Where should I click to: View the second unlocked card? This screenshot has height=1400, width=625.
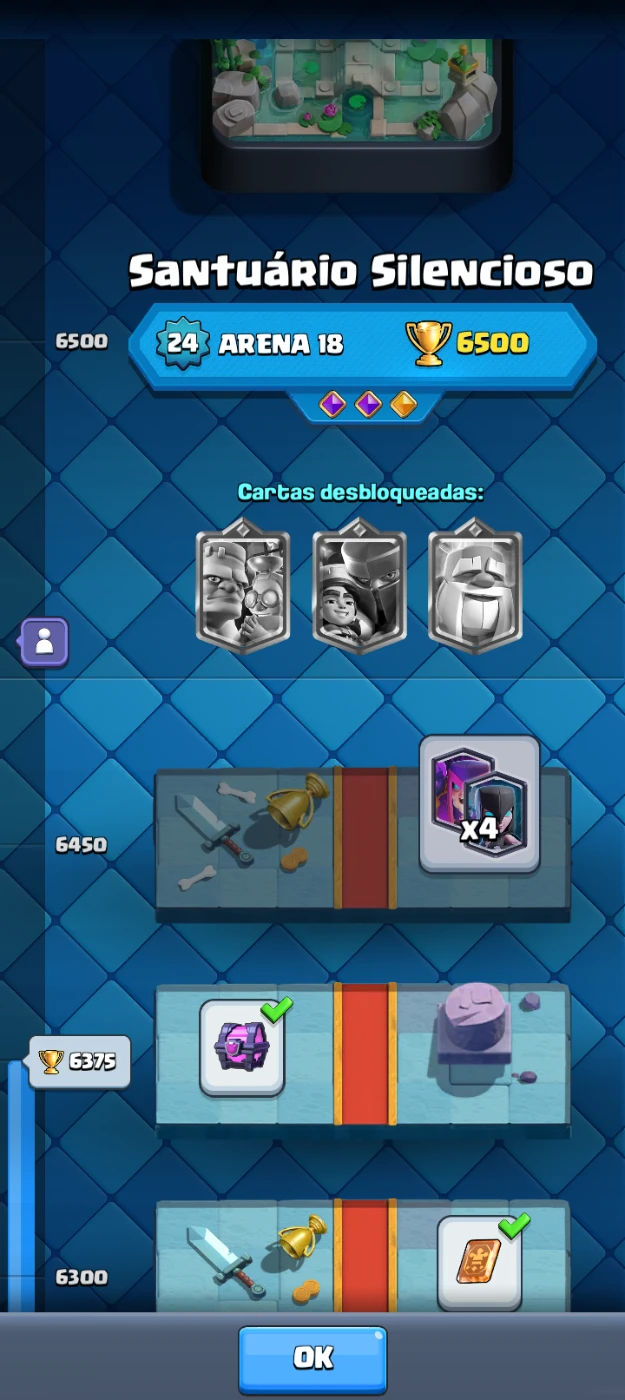pyautogui.click(x=359, y=588)
